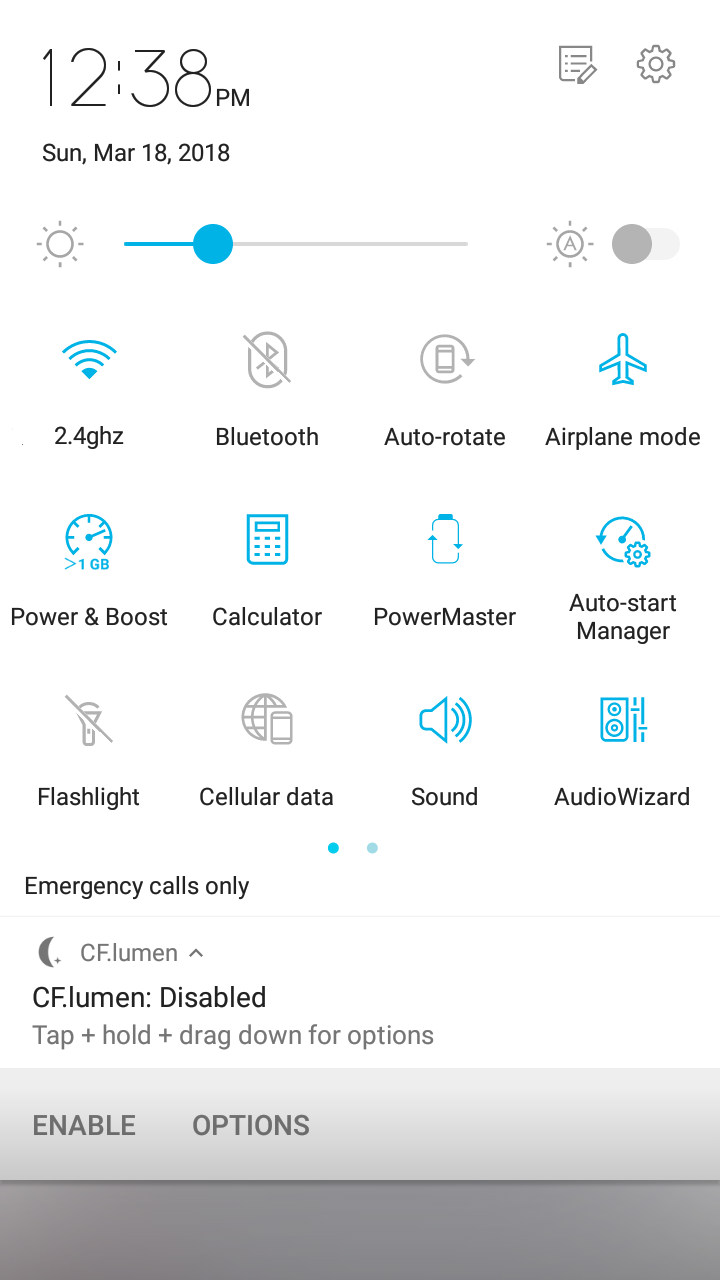This screenshot has width=720, height=1280.
Task: Toggle the auto-brightness switch
Action: (645, 244)
